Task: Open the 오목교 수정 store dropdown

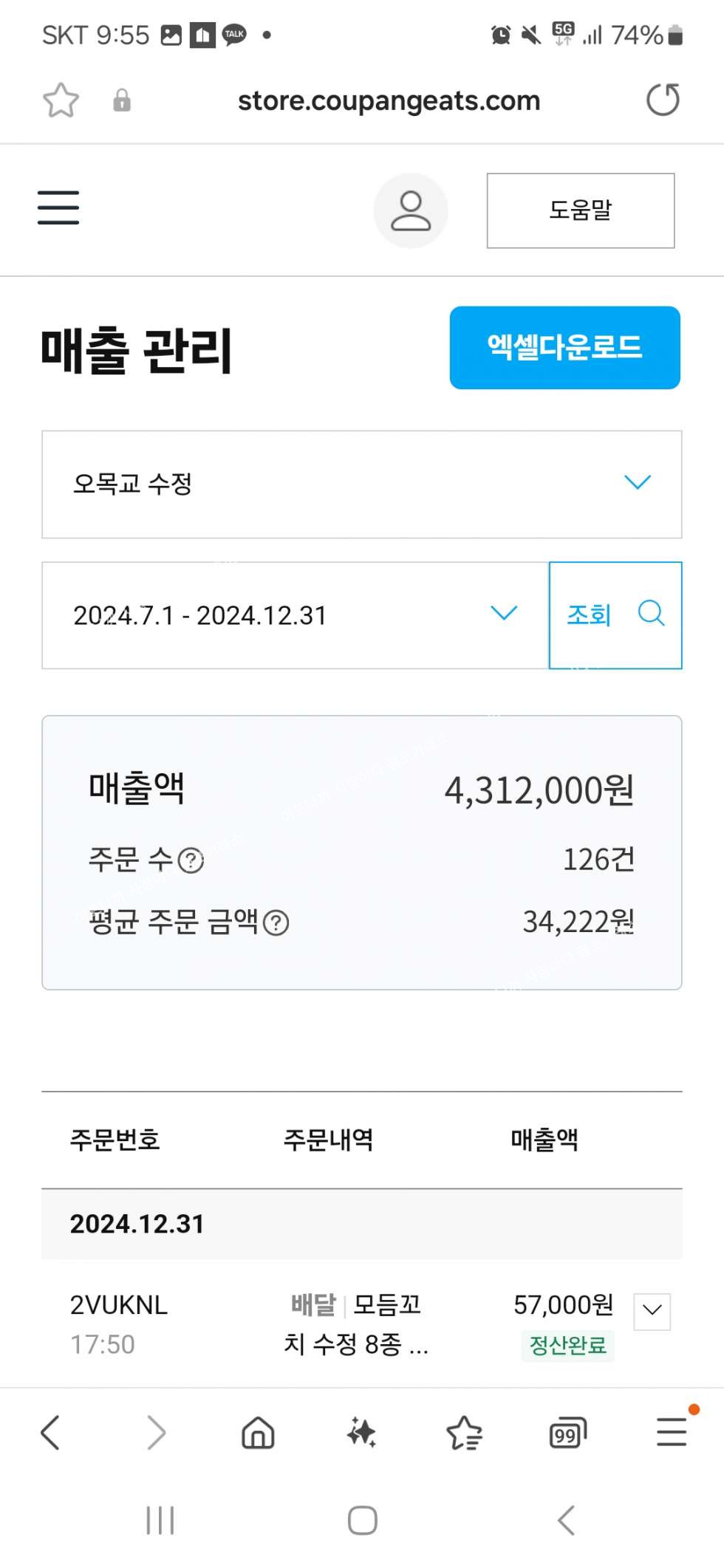Action: [362, 485]
